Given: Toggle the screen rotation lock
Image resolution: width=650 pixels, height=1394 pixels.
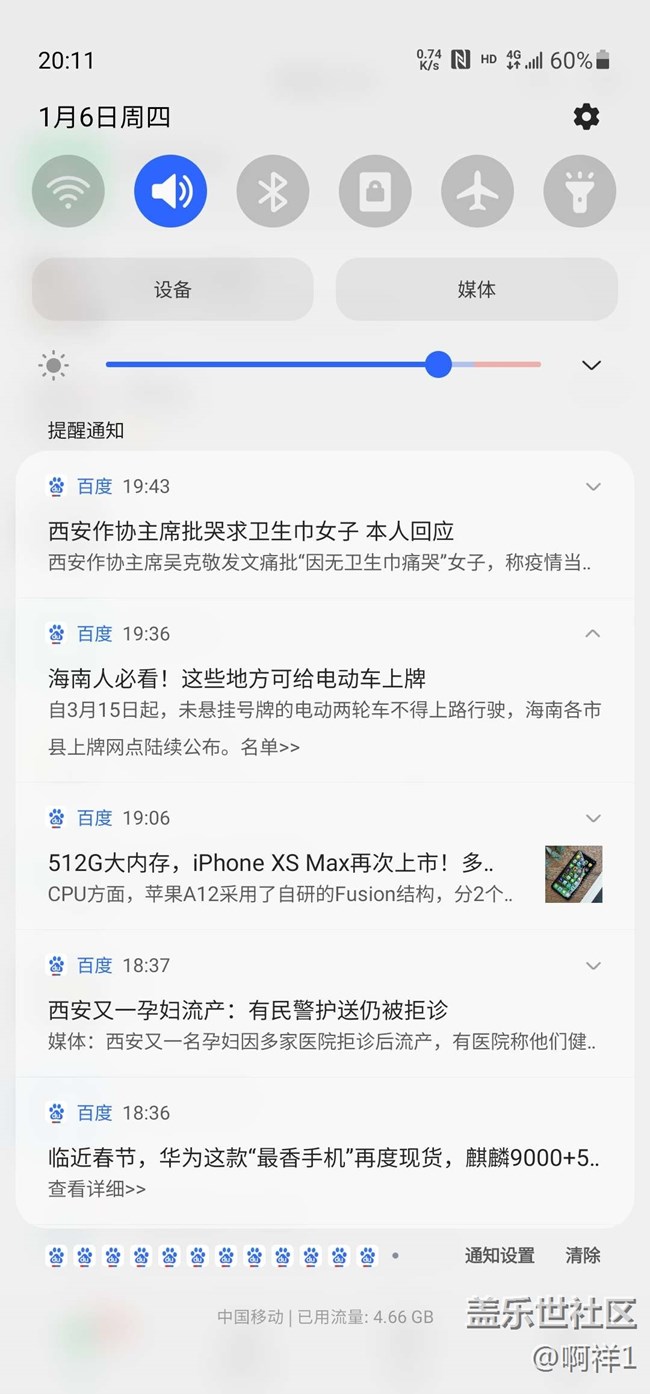Looking at the screenshot, I should click(375, 191).
